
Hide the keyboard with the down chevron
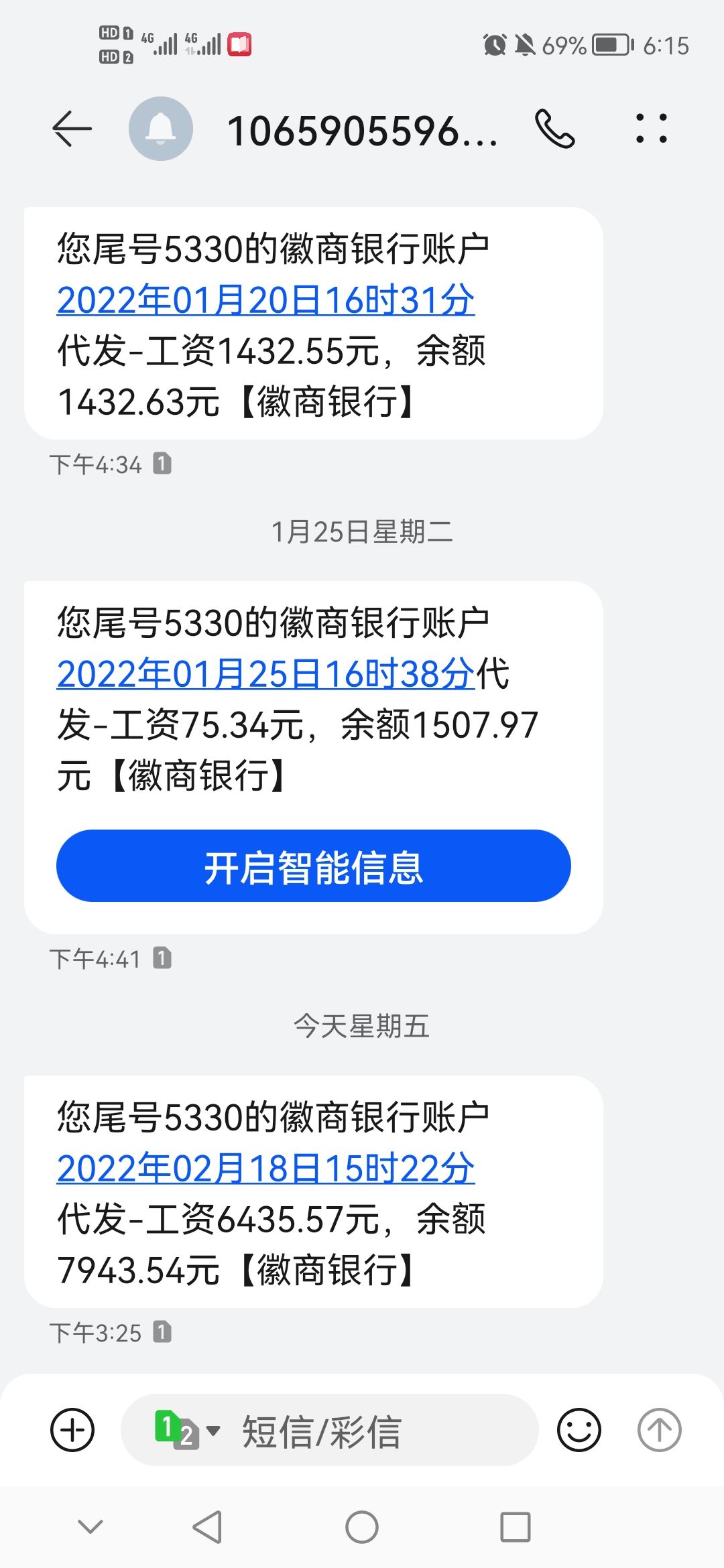point(90,1527)
